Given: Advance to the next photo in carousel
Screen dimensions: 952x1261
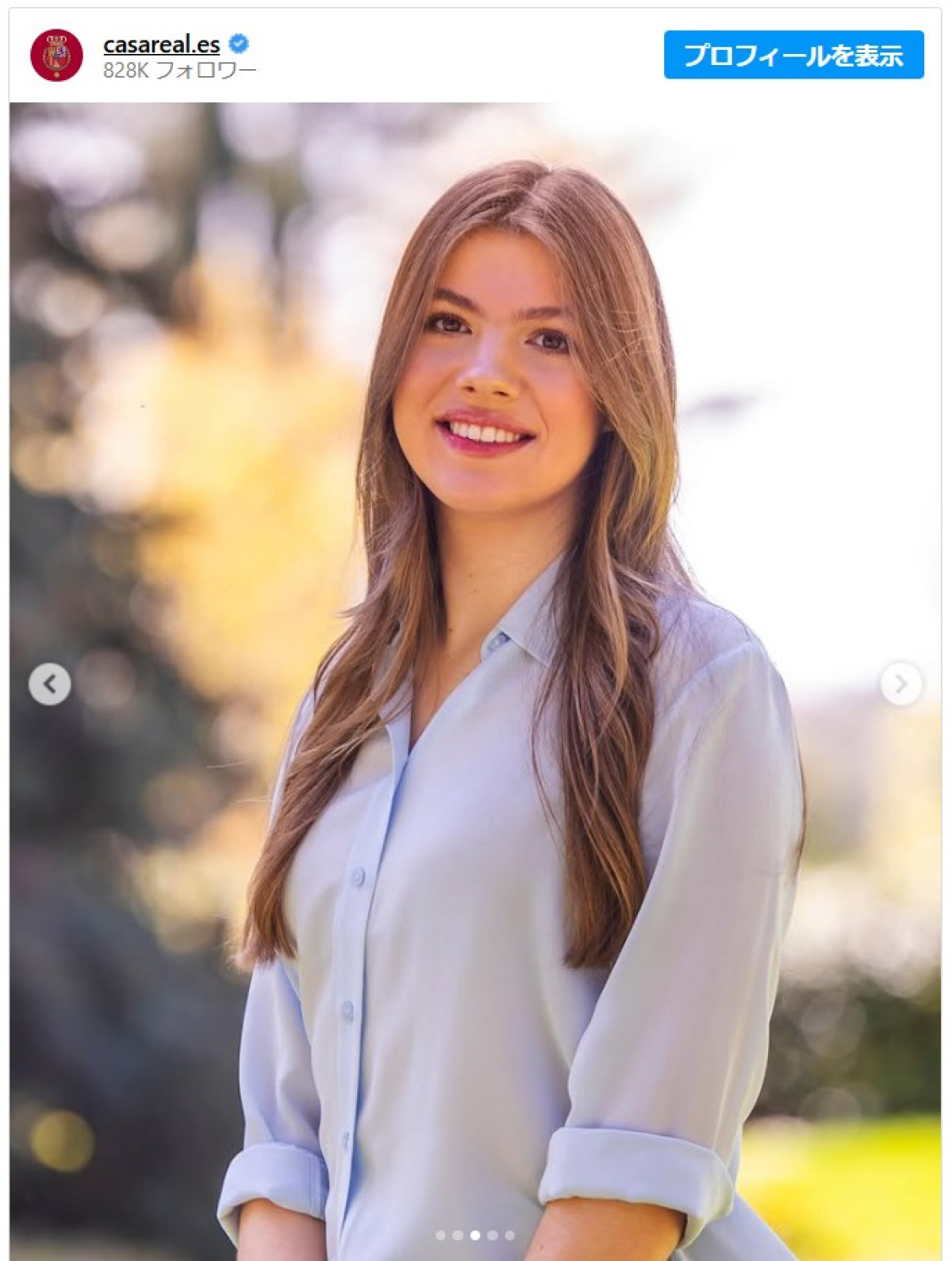Looking at the screenshot, I should 901,683.
